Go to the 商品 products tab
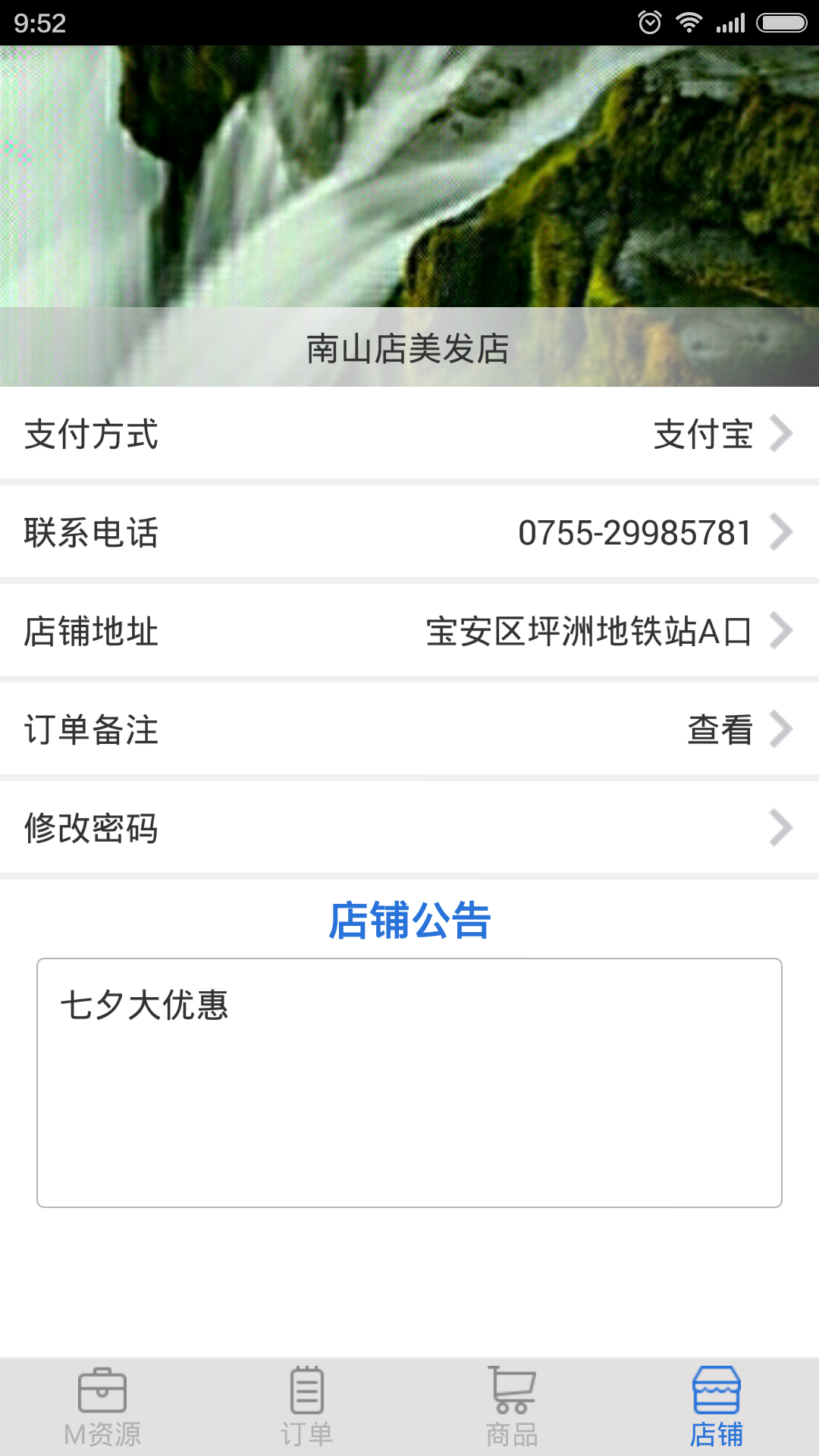 point(512,1407)
